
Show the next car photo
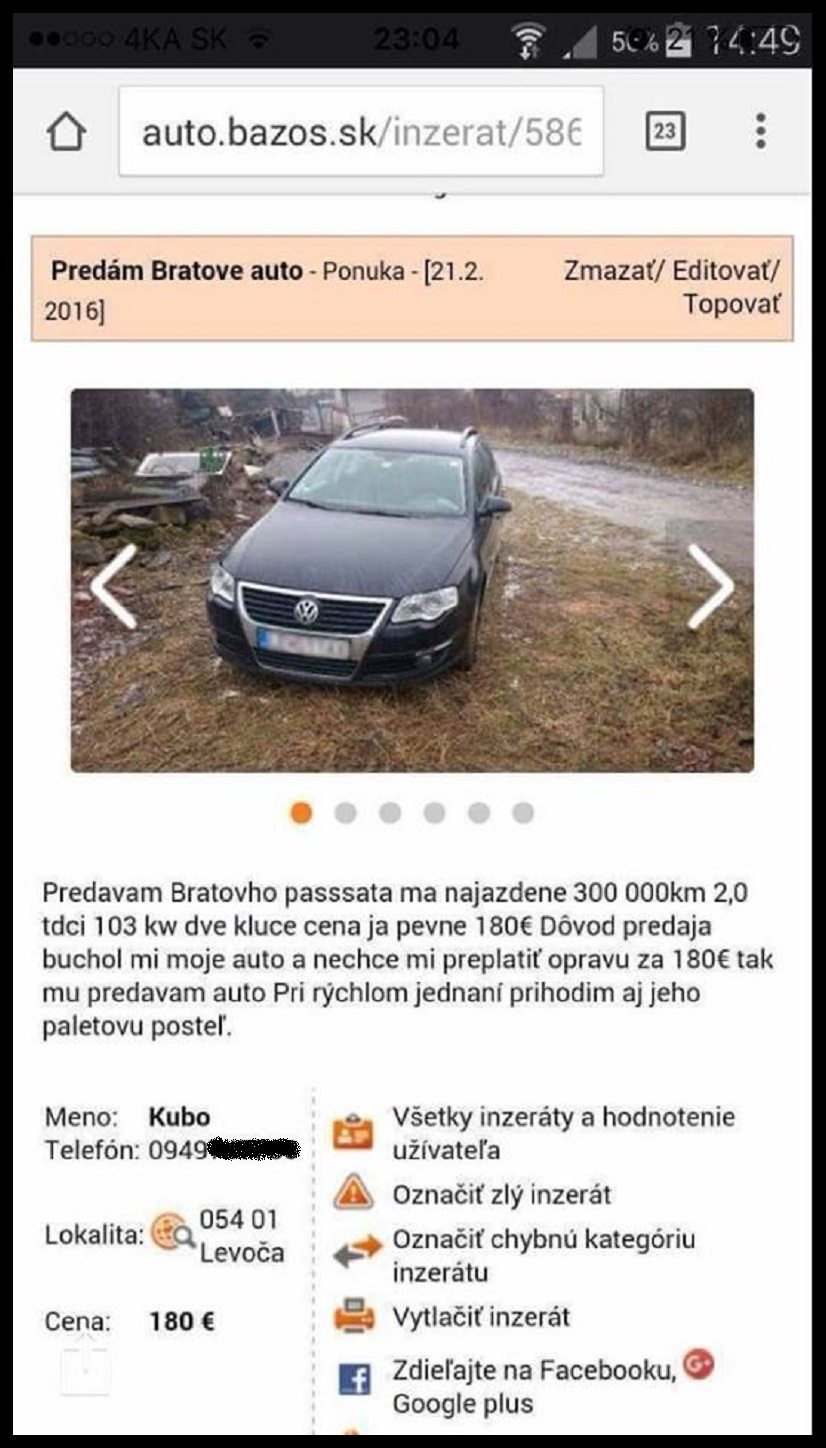pos(710,587)
